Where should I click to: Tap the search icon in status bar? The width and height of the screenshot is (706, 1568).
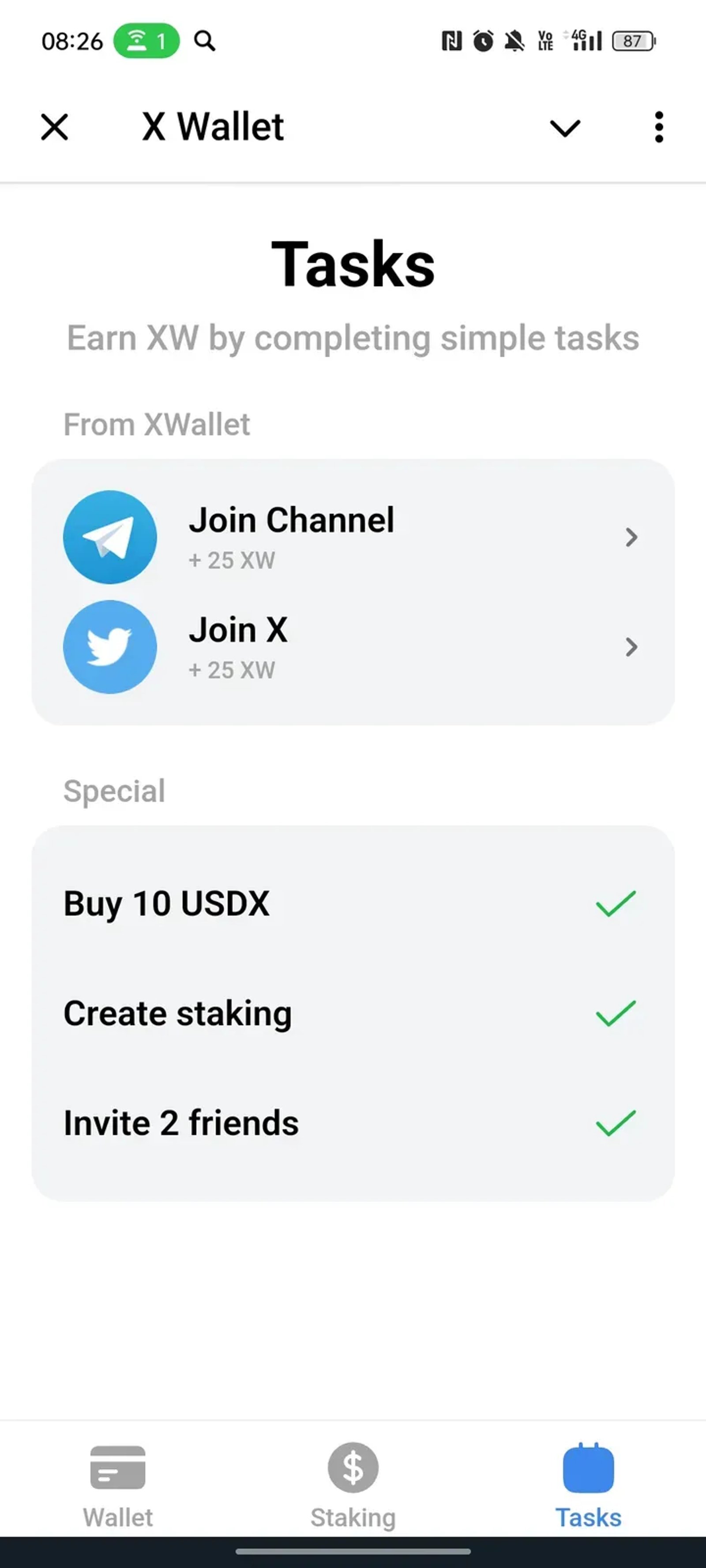[x=205, y=41]
